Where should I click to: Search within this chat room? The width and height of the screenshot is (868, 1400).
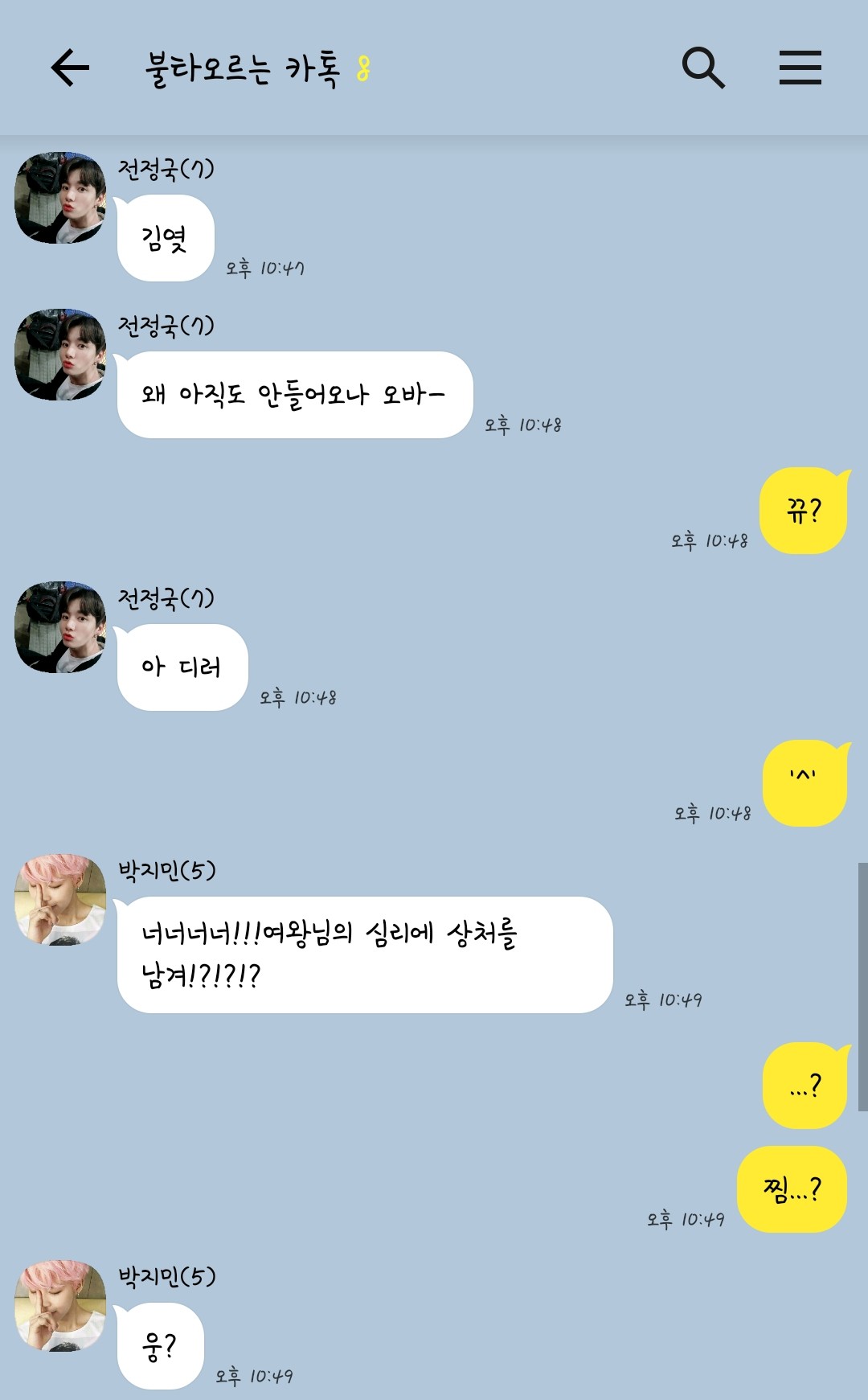tap(703, 67)
